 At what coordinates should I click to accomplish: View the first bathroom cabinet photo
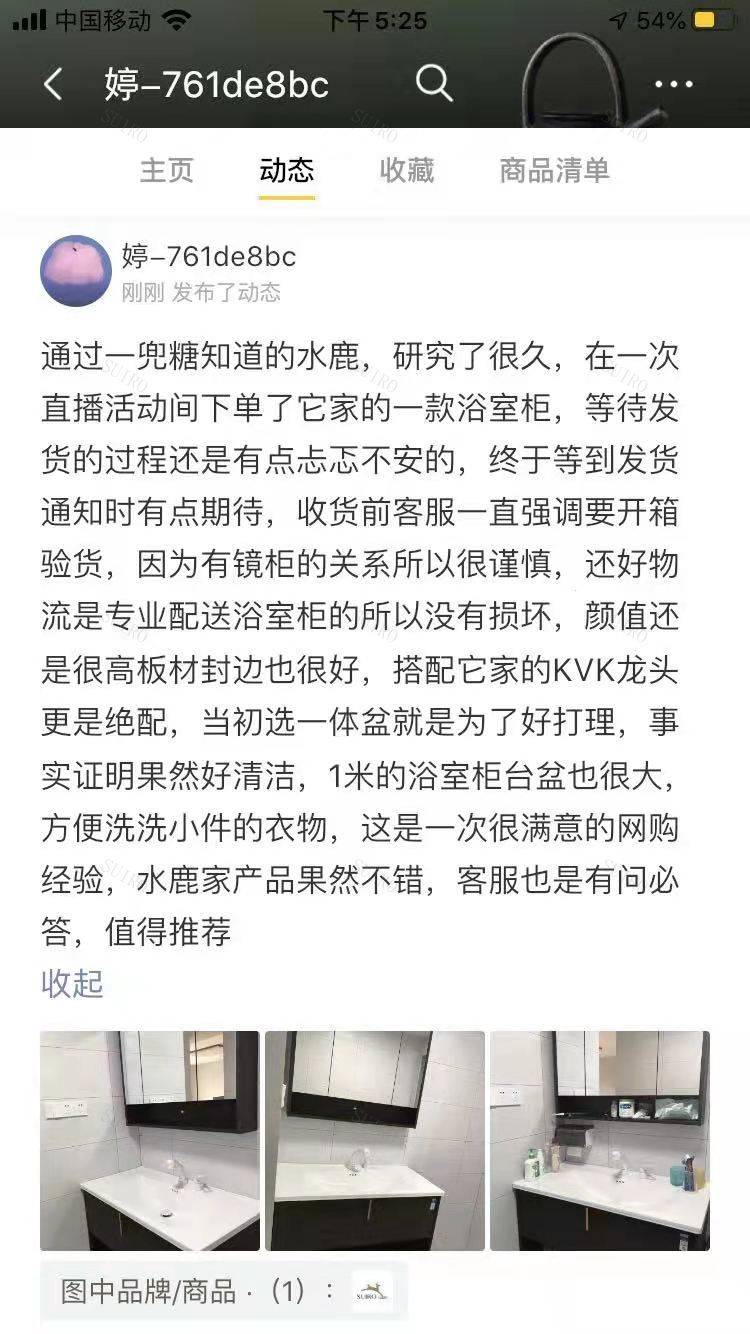click(150, 1140)
